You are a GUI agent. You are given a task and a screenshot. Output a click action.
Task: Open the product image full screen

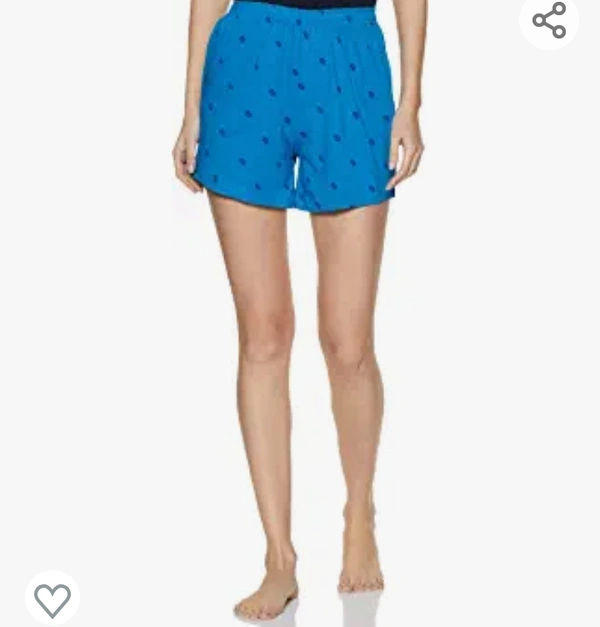pos(296,300)
